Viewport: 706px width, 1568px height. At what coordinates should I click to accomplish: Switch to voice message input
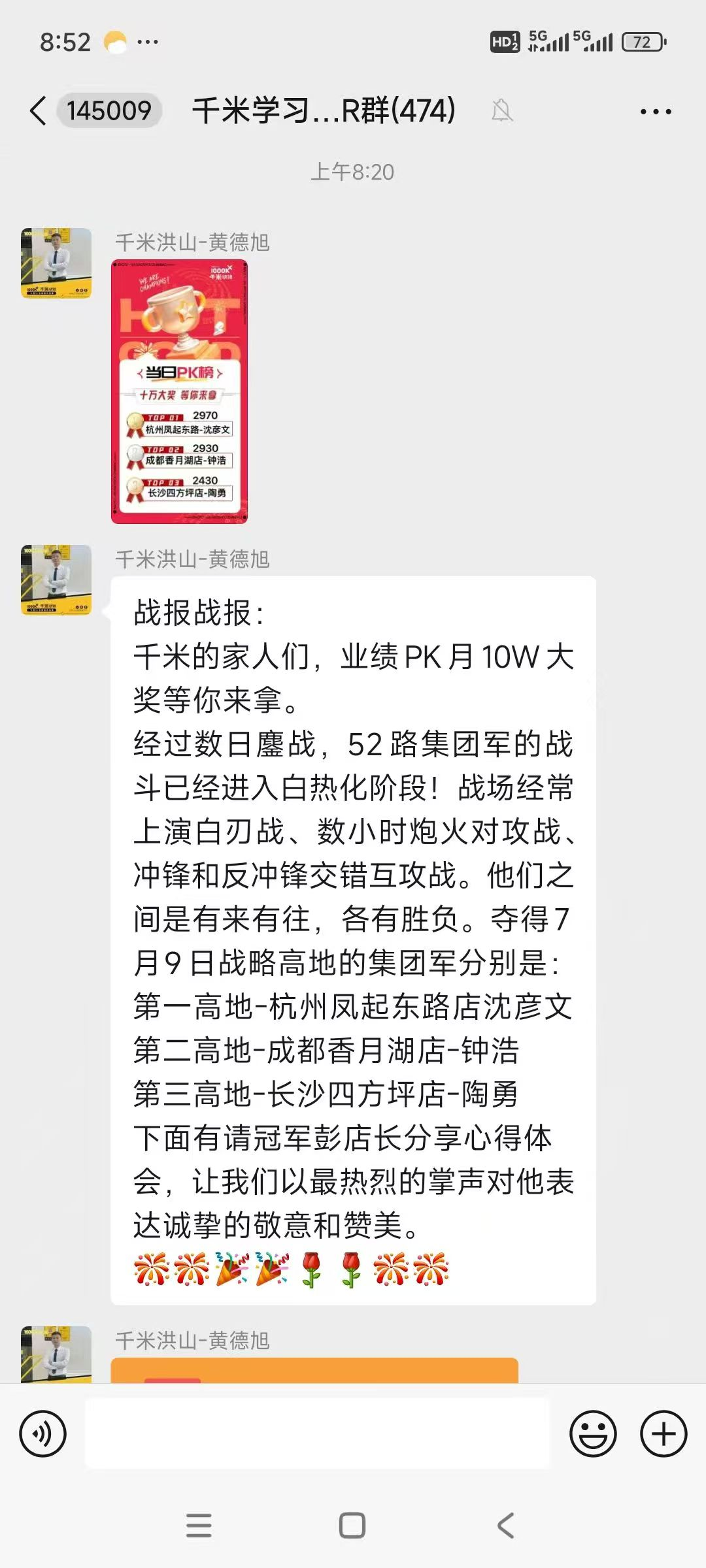pyautogui.click(x=43, y=1434)
